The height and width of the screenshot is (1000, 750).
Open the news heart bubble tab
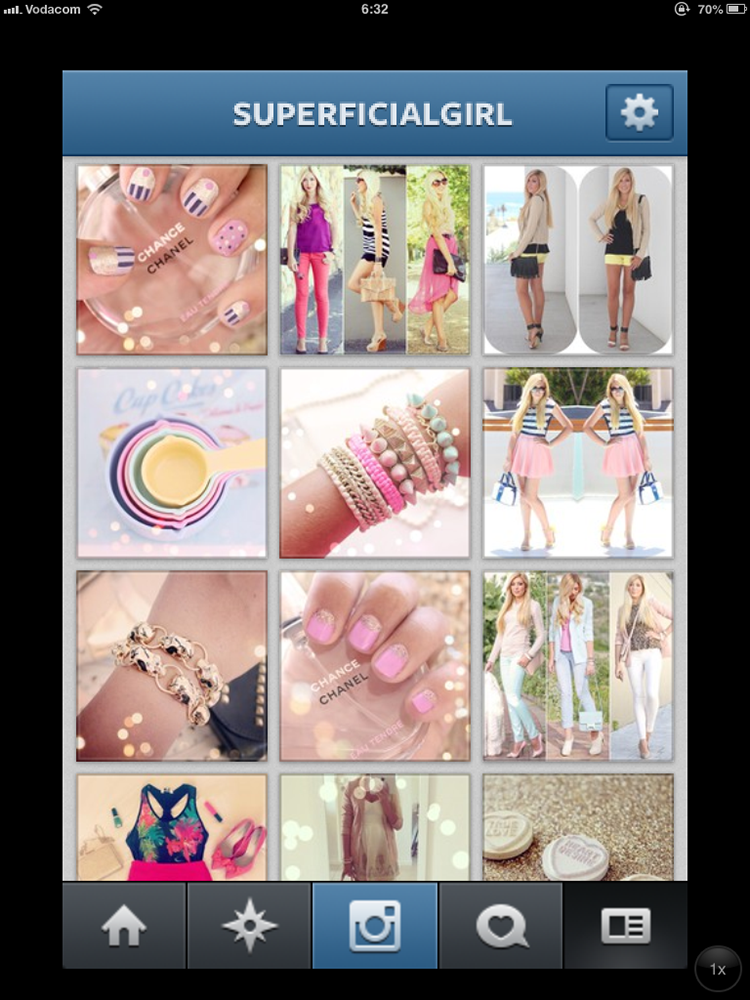click(x=501, y=926)
